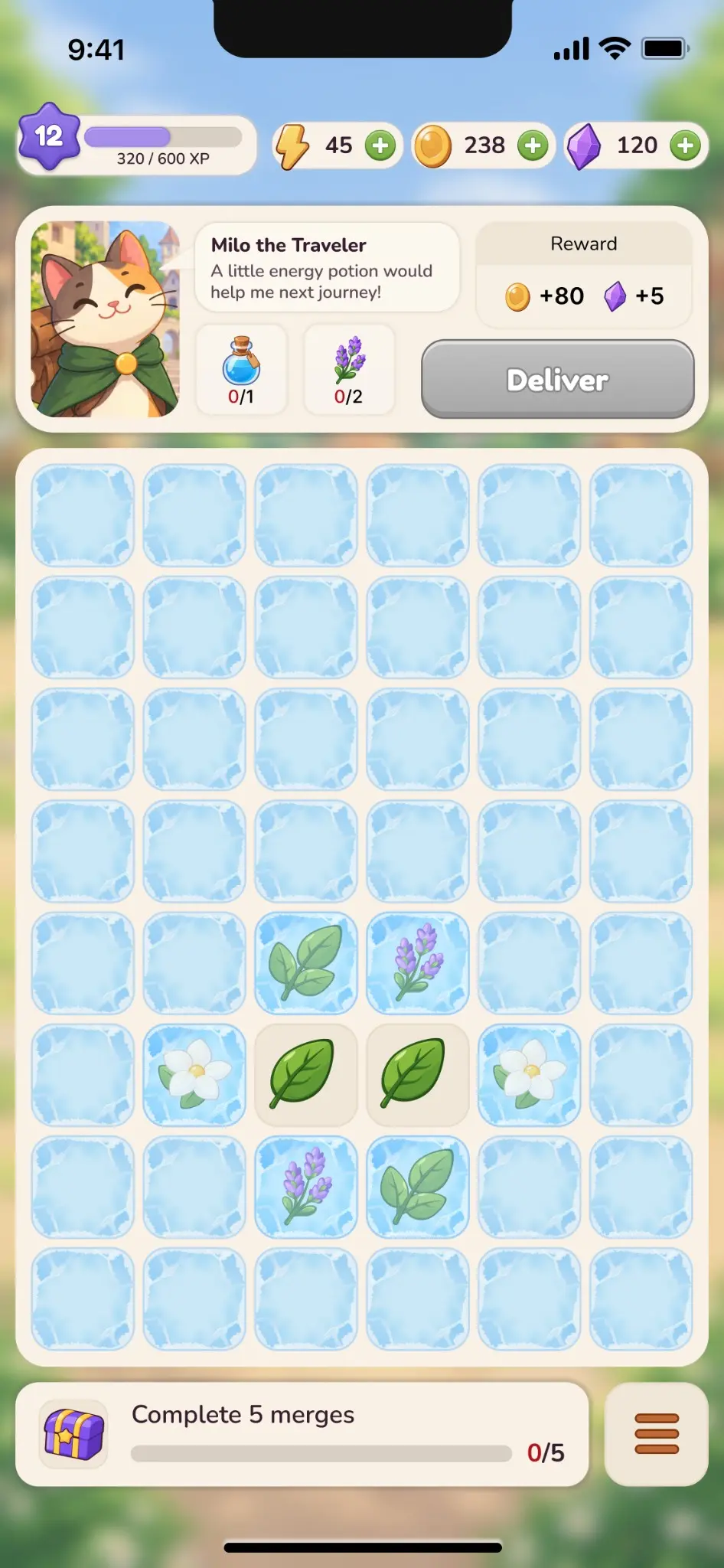Tap the lavender order requirement showing 0/2
The image size is (724, 1568).
click(x=349, y=370)
